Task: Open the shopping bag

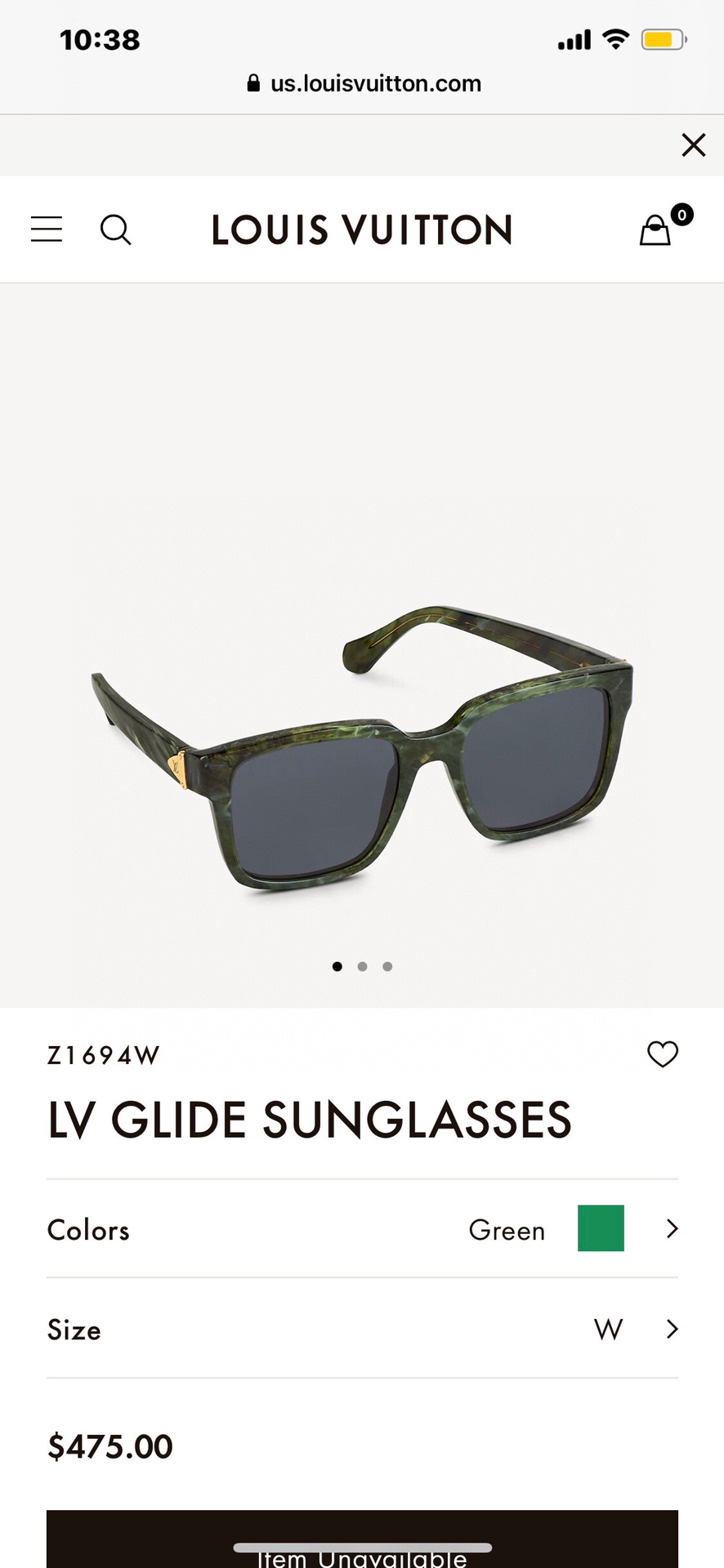Action: tap(656, 229)
